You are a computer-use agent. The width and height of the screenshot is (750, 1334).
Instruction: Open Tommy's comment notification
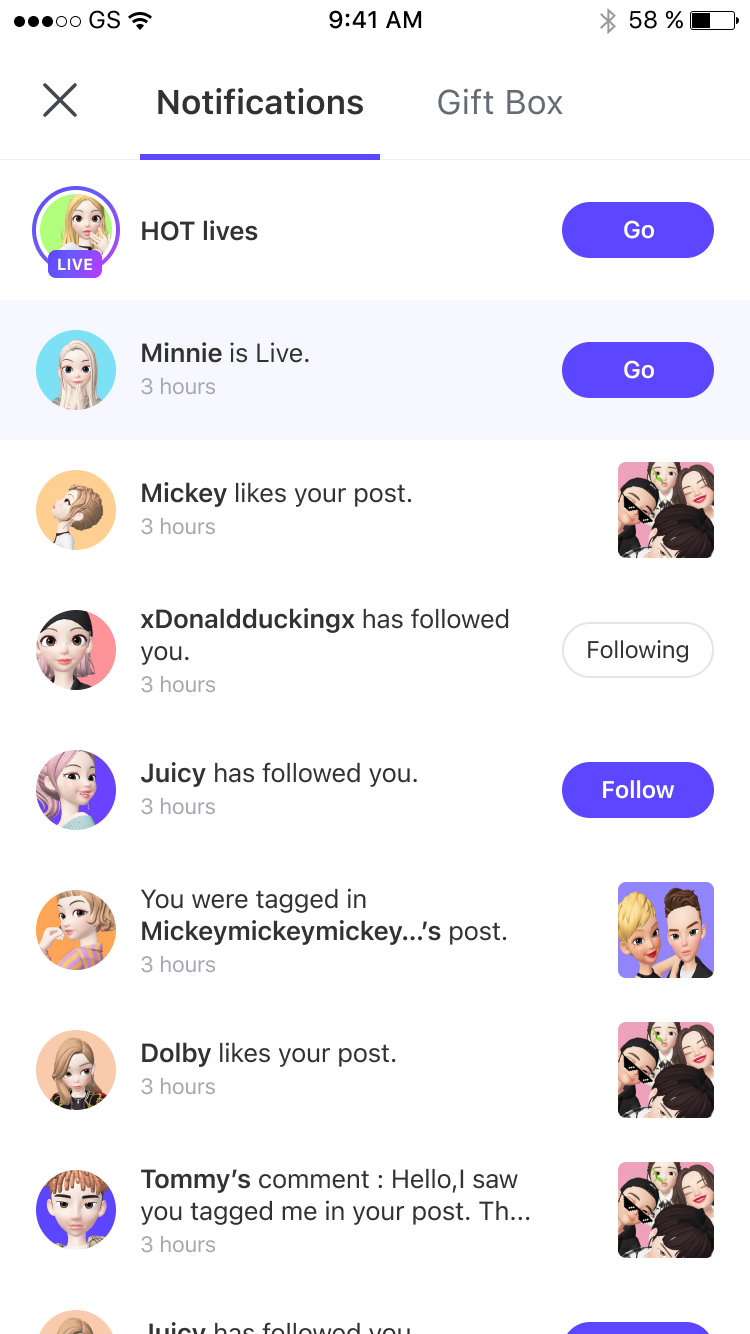(x=375, y=1210)
